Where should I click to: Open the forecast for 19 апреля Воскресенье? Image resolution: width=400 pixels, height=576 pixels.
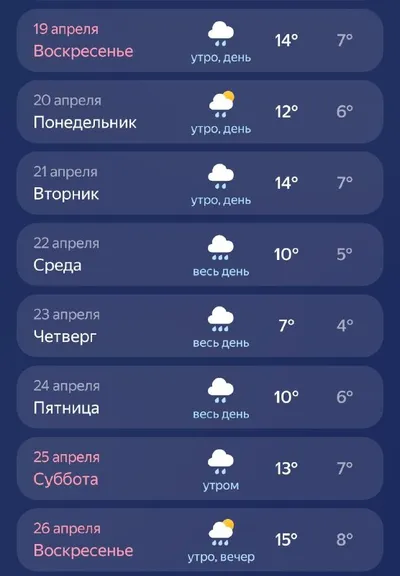[x=200, y=40]
